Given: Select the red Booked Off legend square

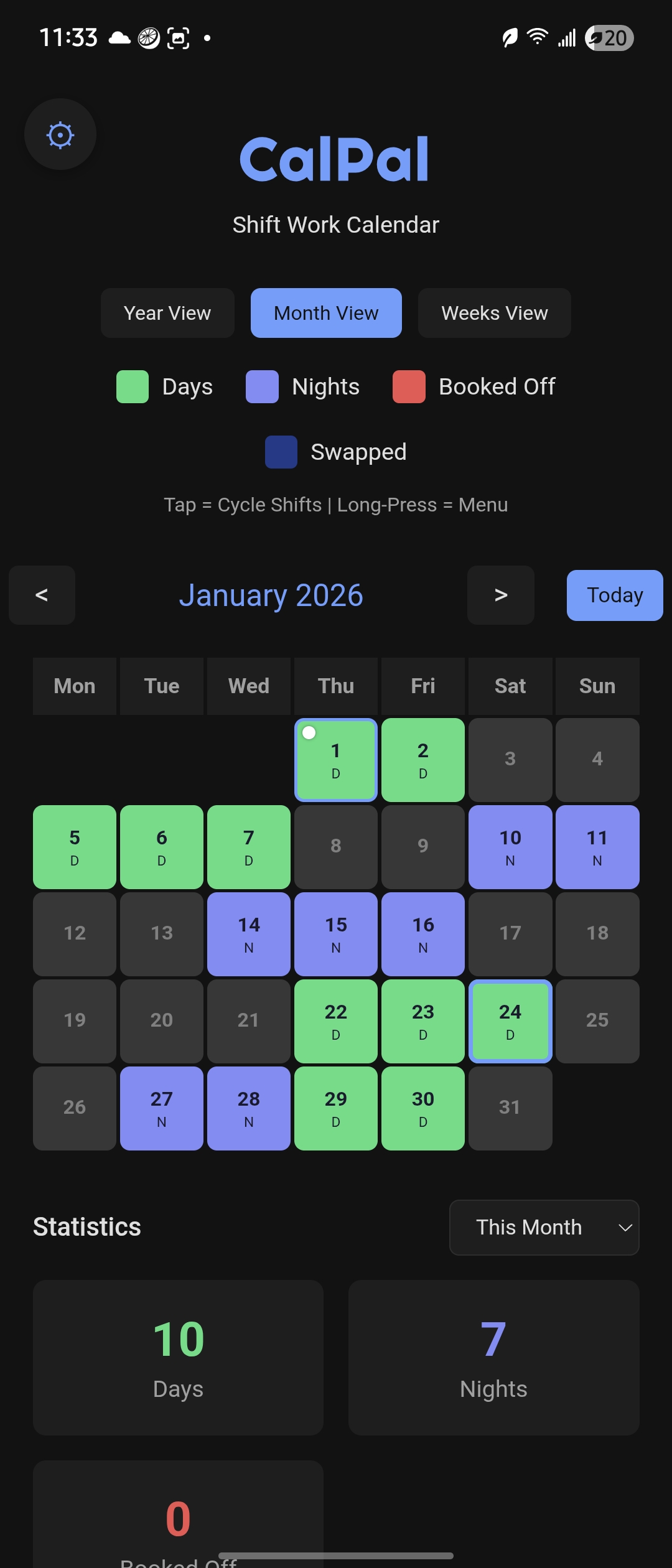Looking at the screenshot, I should 408,386.
